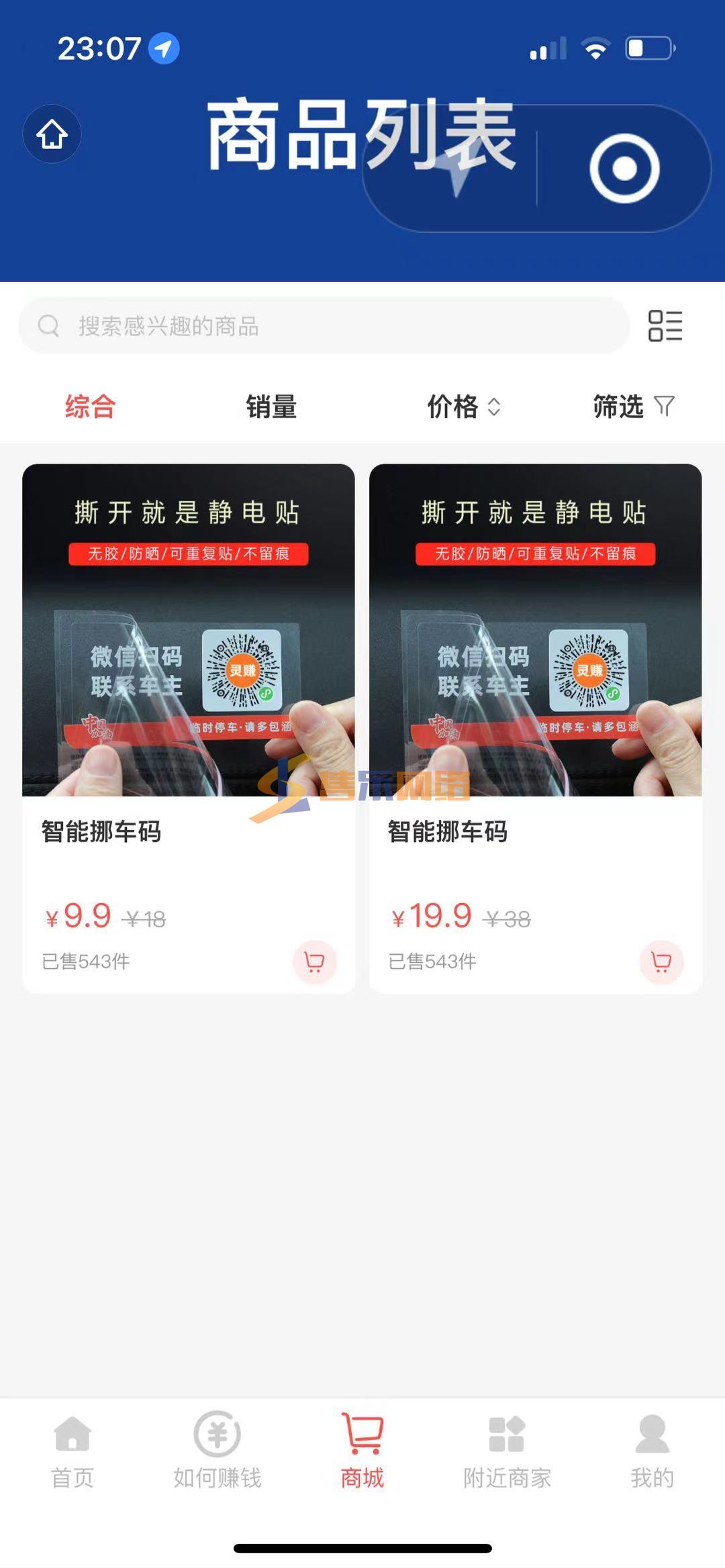The width and height of the screenshot is (725, 1568).
Task: Open the search box for products
Action: click(x=324, y=326)
